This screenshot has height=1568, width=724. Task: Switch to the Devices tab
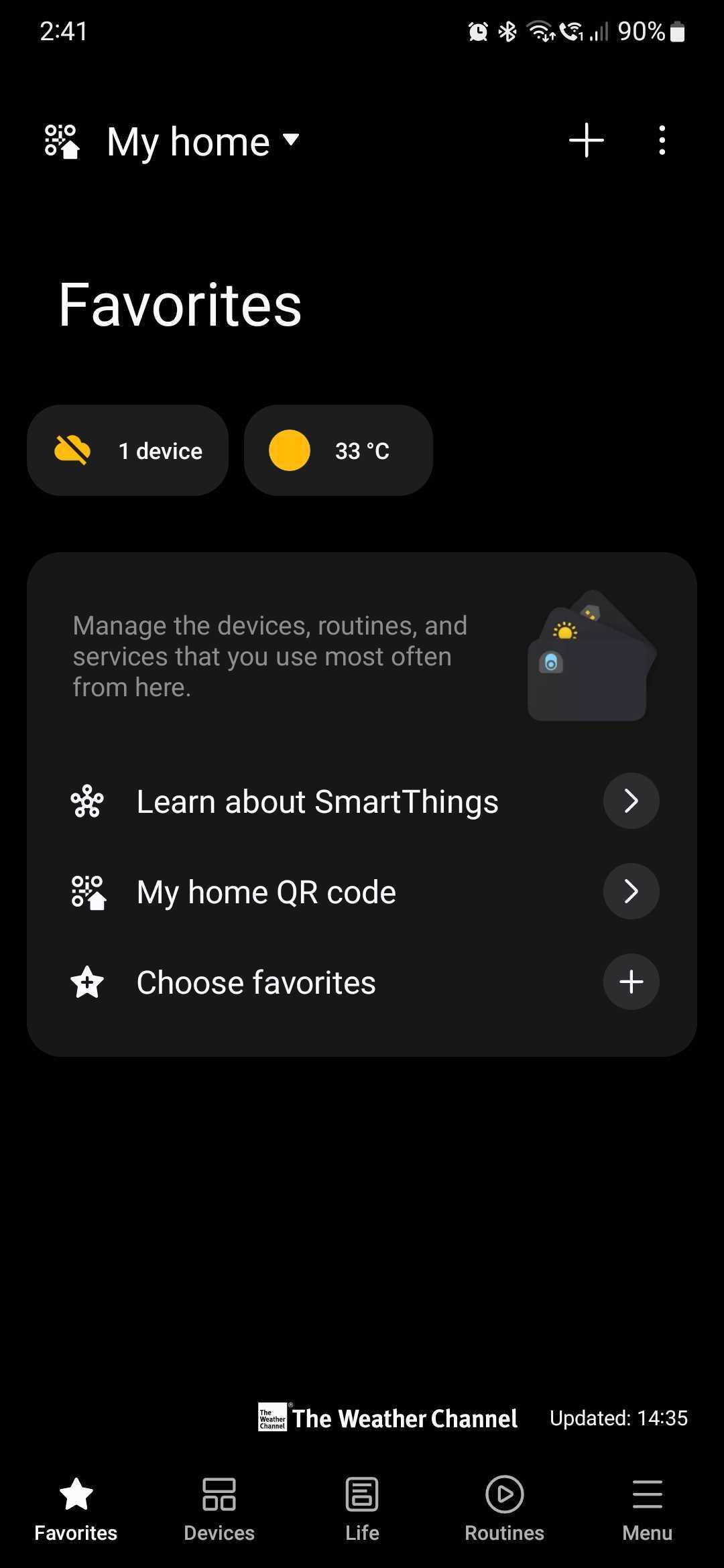click(x=219, y=1509)
